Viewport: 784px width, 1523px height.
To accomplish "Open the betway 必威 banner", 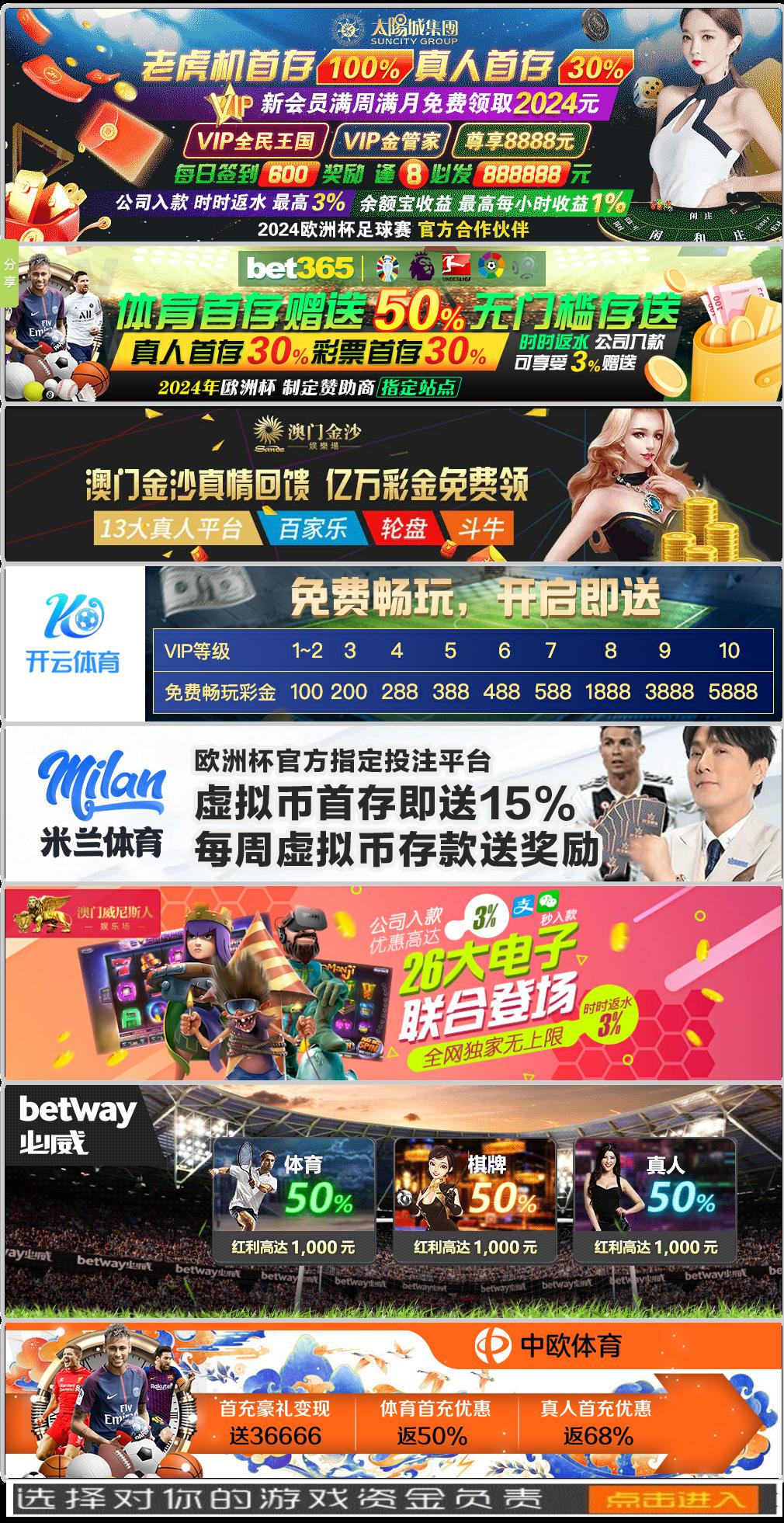I will 392,1200.
